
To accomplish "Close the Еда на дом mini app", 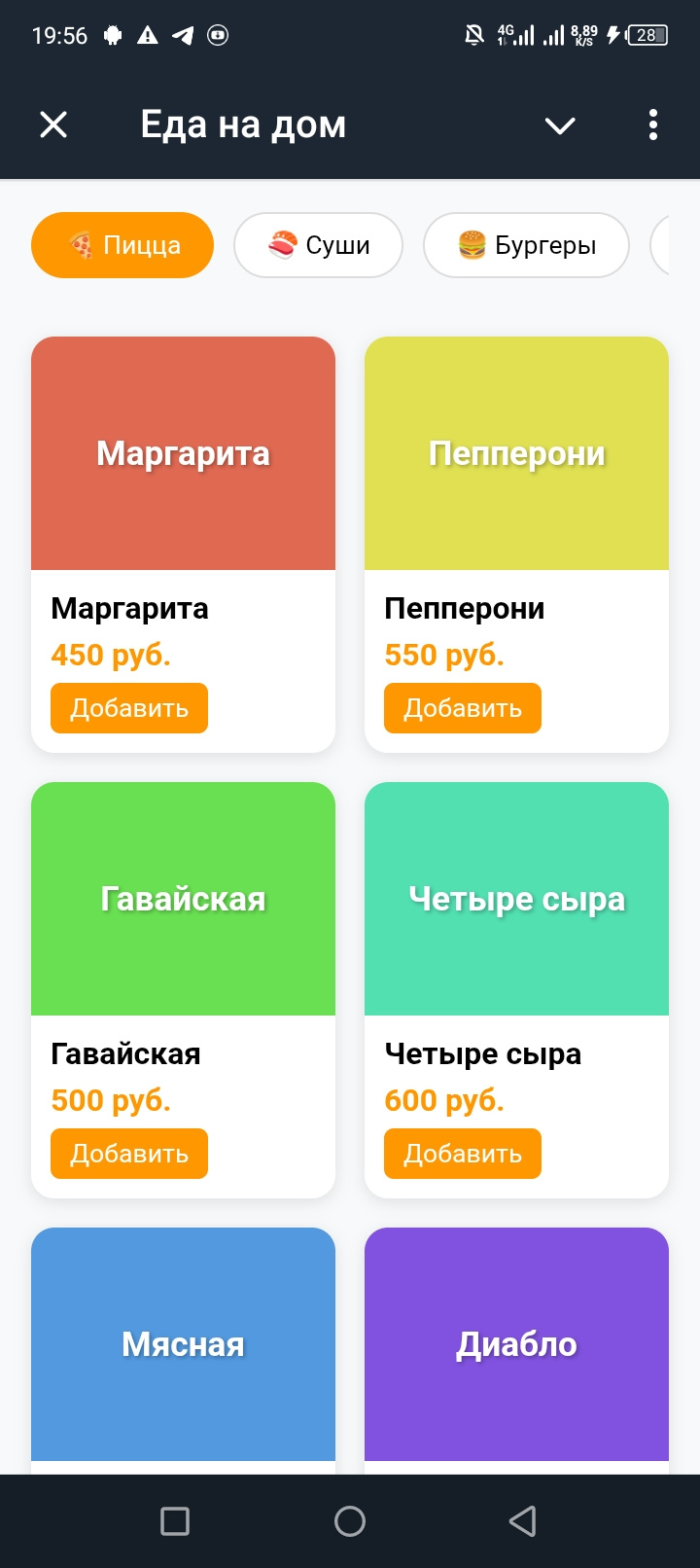I will pos(53,125).
